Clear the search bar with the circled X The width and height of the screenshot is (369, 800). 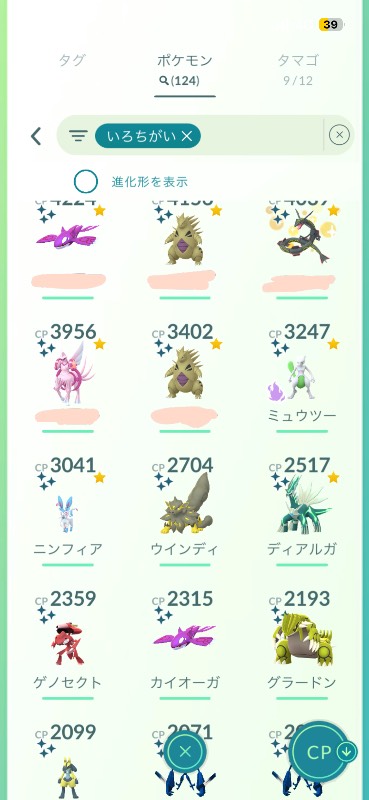coord(339,135)
